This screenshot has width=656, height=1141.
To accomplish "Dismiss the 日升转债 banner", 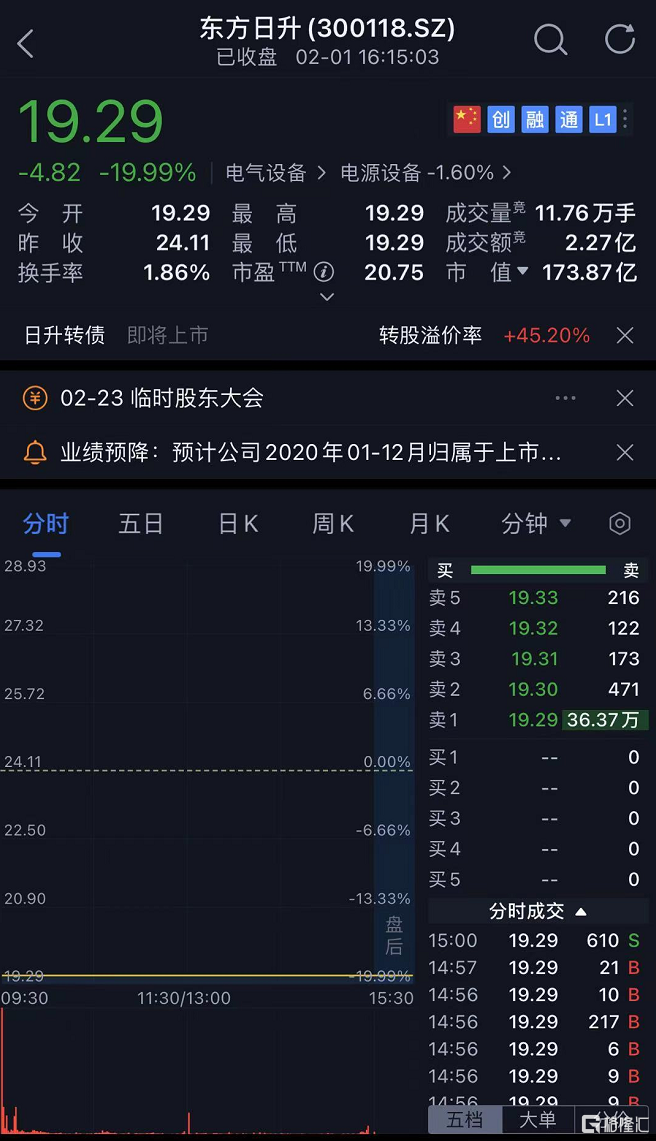I will pyautogui.click(x=625, y=335).
